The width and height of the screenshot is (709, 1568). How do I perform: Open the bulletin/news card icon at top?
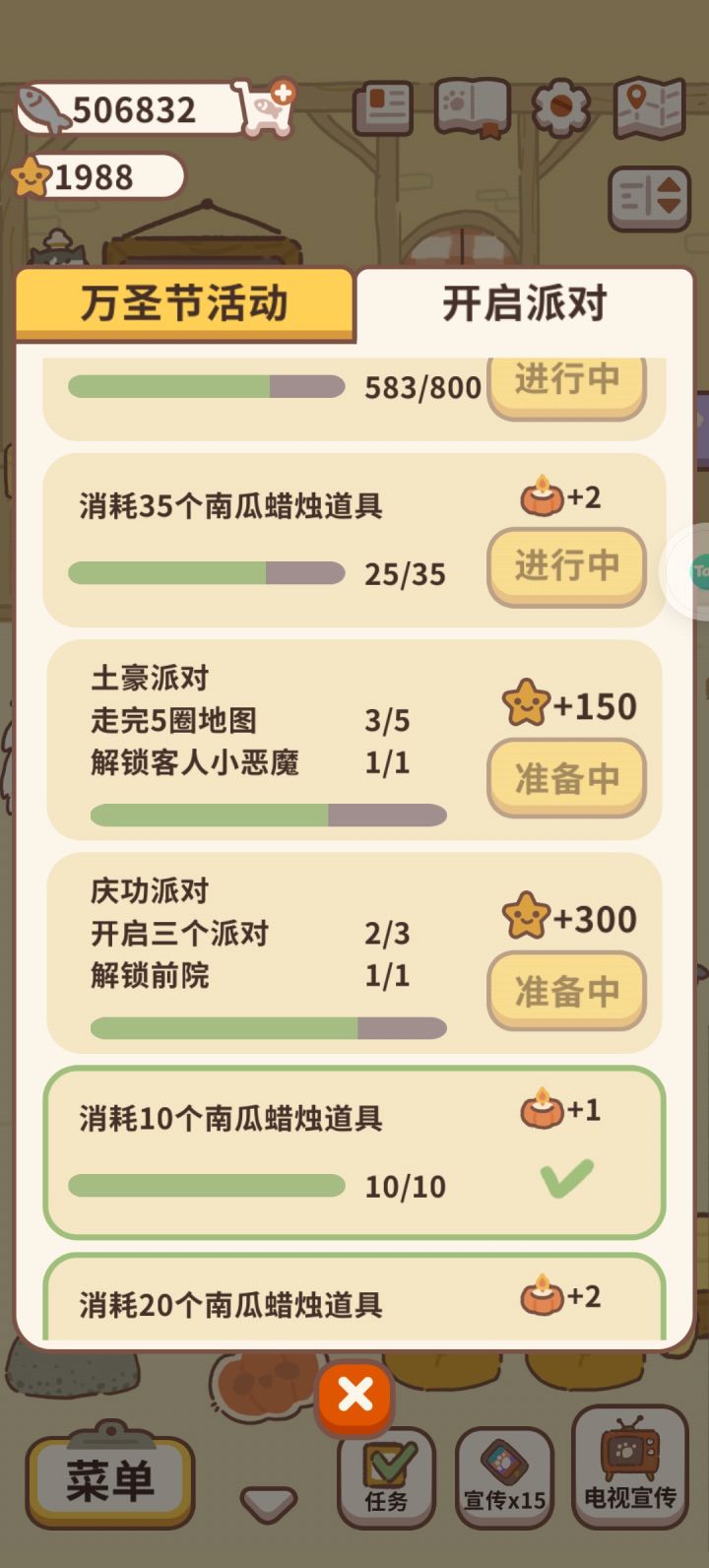point(385,106)
